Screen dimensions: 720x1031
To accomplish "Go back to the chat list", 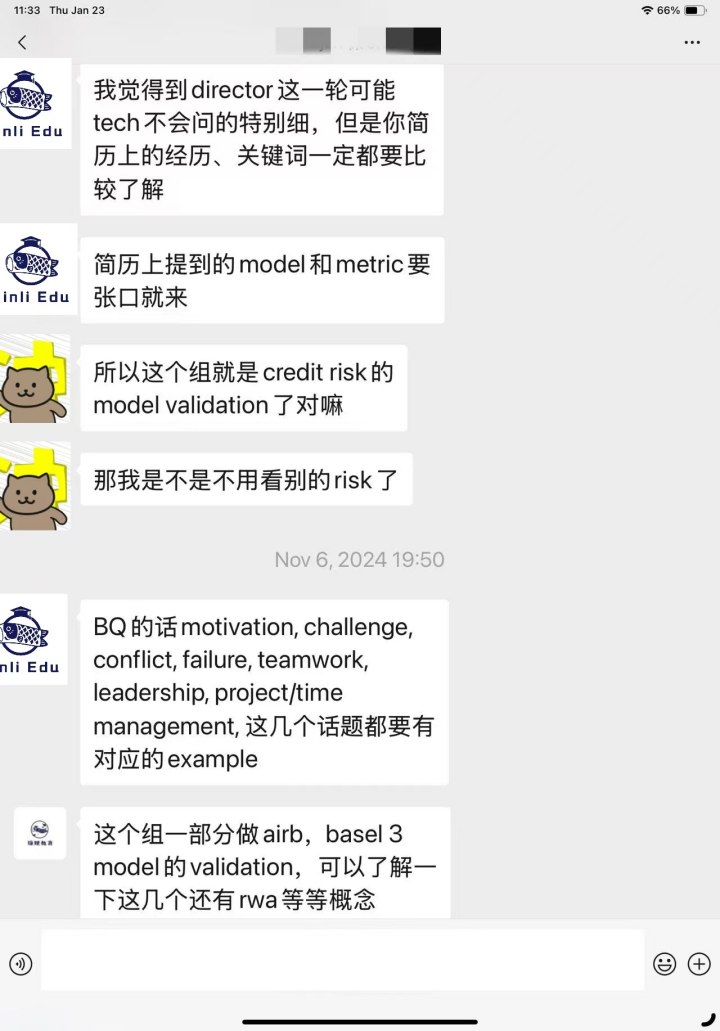I will pyautogui.click(x=22, y=42).
